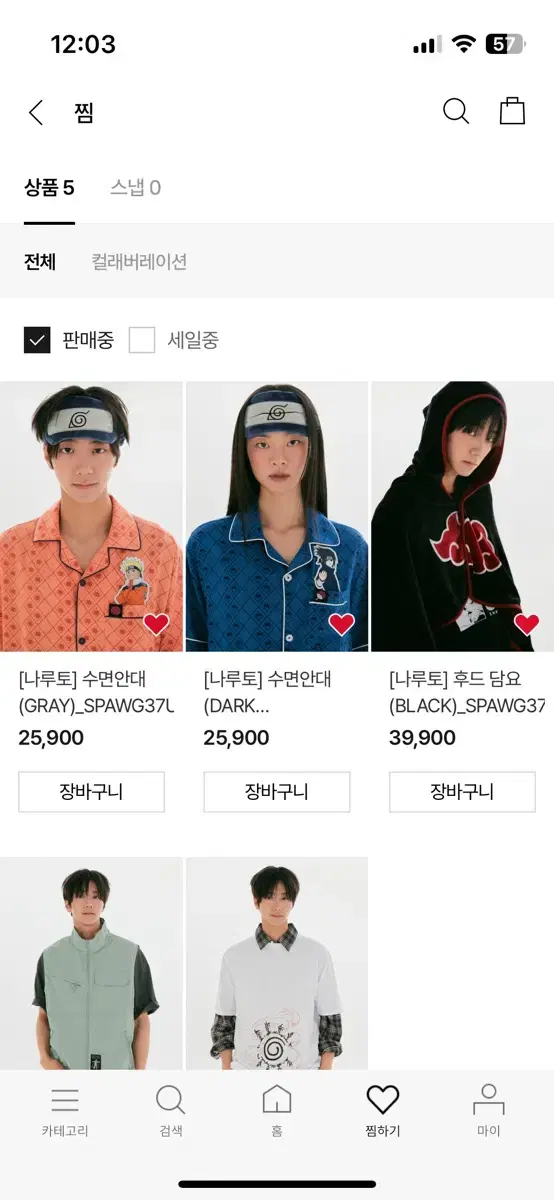The image size is (554, 1200).
Task: Uncheck the 판매중 checkbox
Action: [37, 340]
